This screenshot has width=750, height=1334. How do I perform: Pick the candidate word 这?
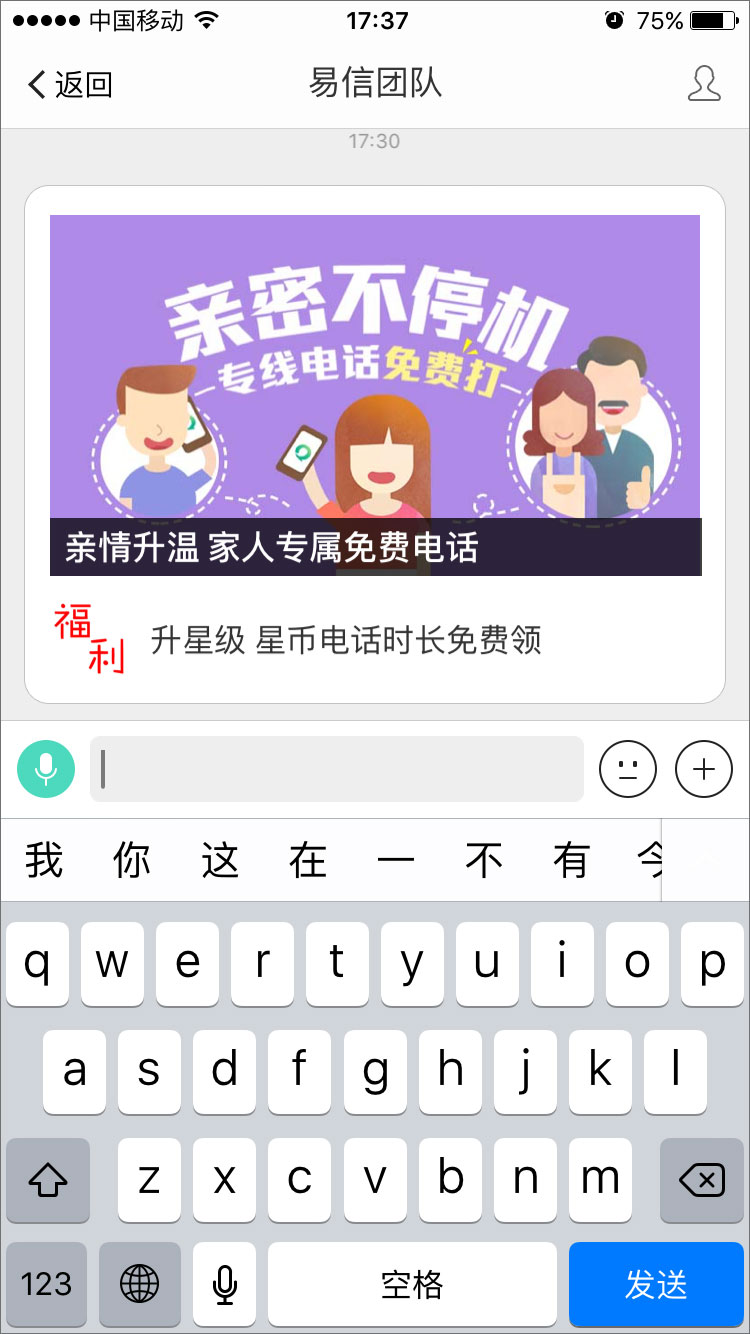[220, 861]
